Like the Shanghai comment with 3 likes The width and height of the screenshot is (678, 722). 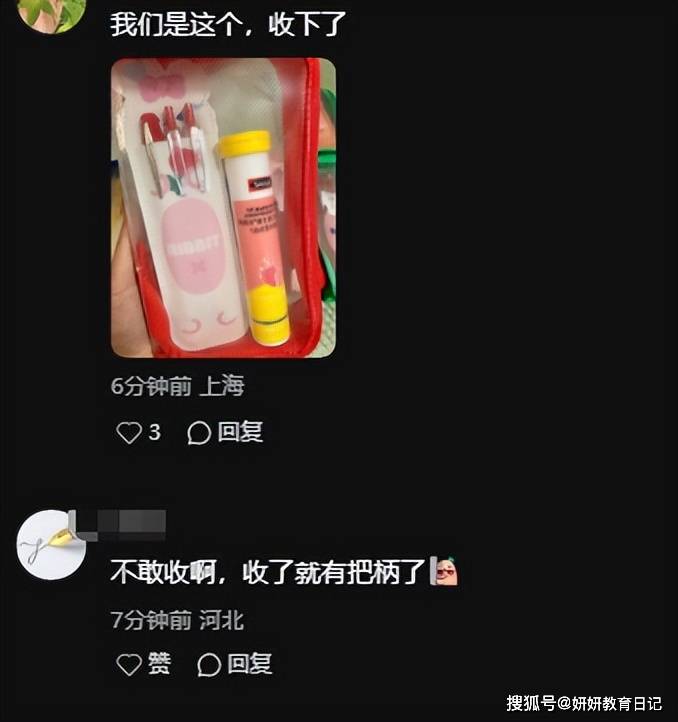(x=130, y=433)
